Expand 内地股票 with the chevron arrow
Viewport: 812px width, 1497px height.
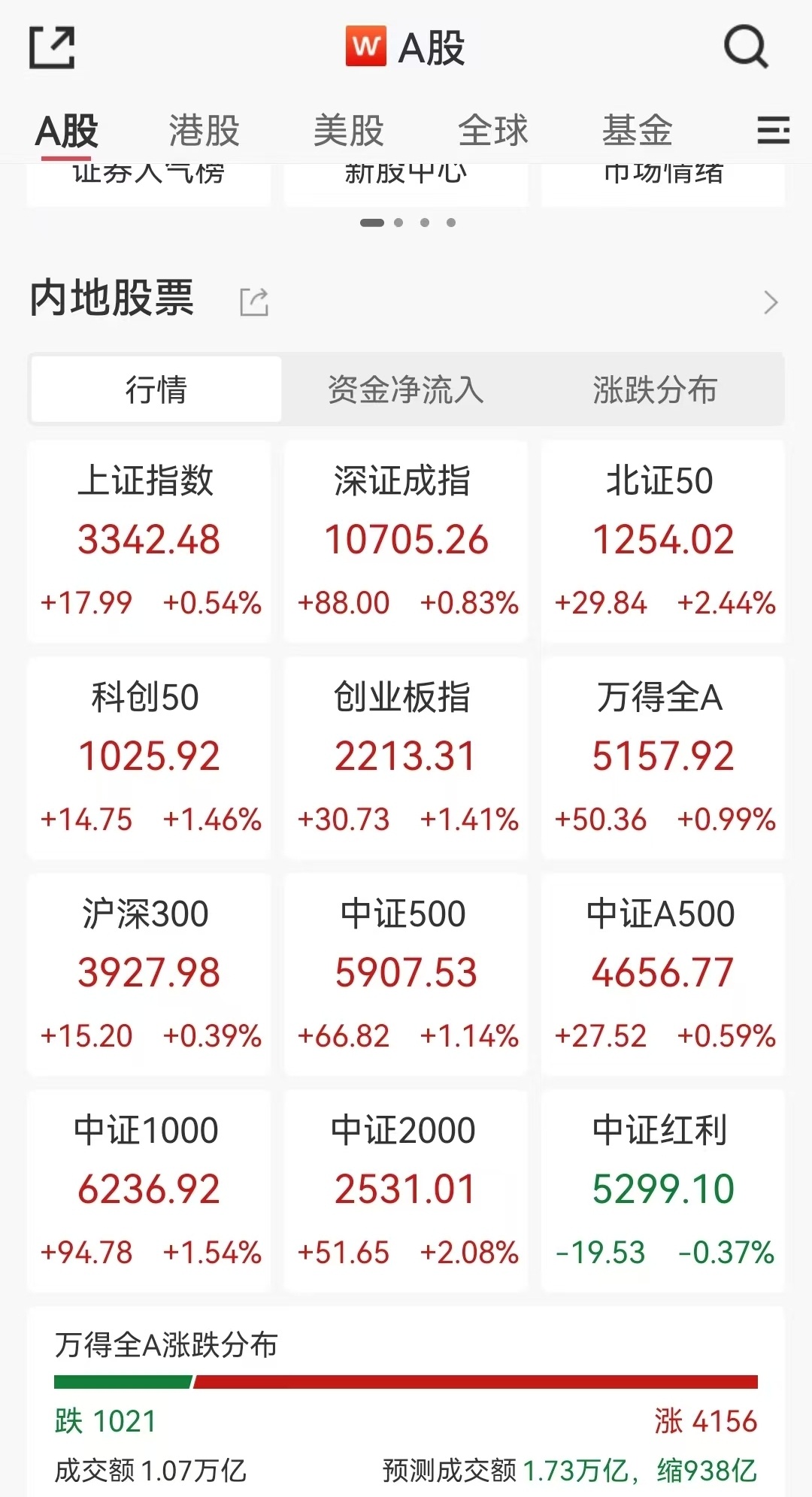pos(771,302)
